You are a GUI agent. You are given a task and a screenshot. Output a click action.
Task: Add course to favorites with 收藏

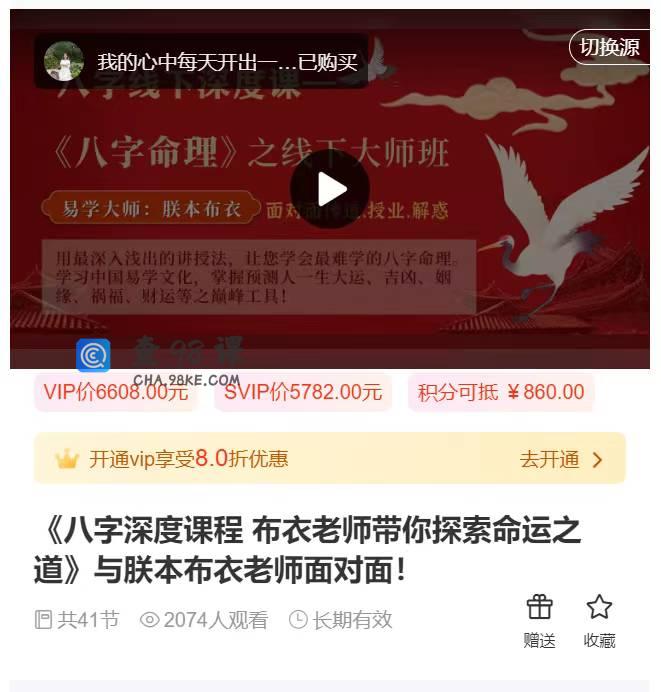(x=599, y=620)
